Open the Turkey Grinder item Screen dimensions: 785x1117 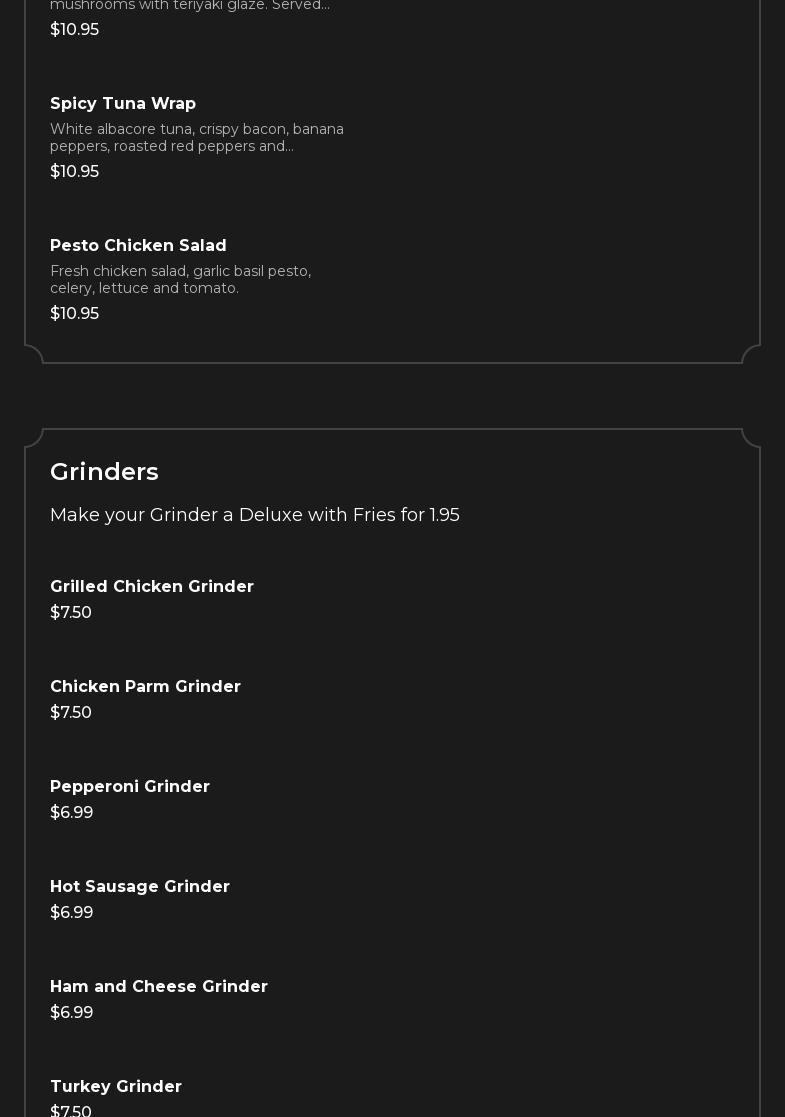116,1087
